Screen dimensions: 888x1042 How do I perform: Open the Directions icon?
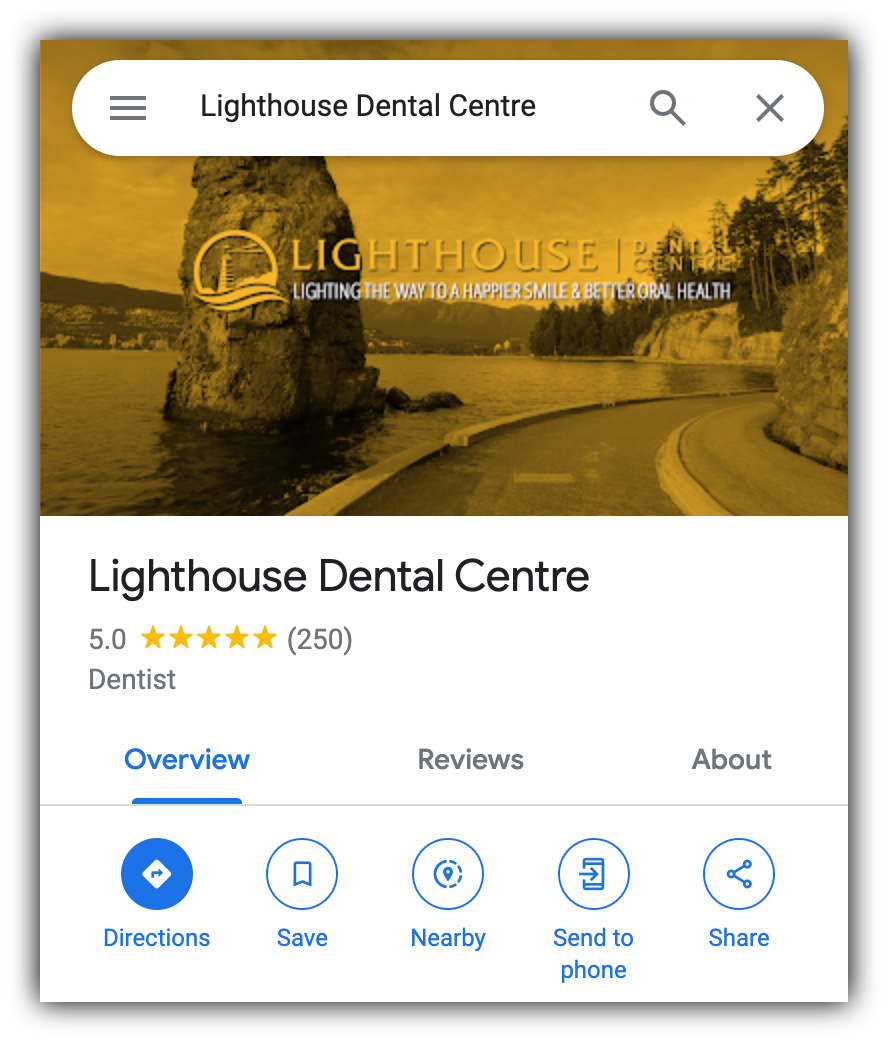point(156,873)
